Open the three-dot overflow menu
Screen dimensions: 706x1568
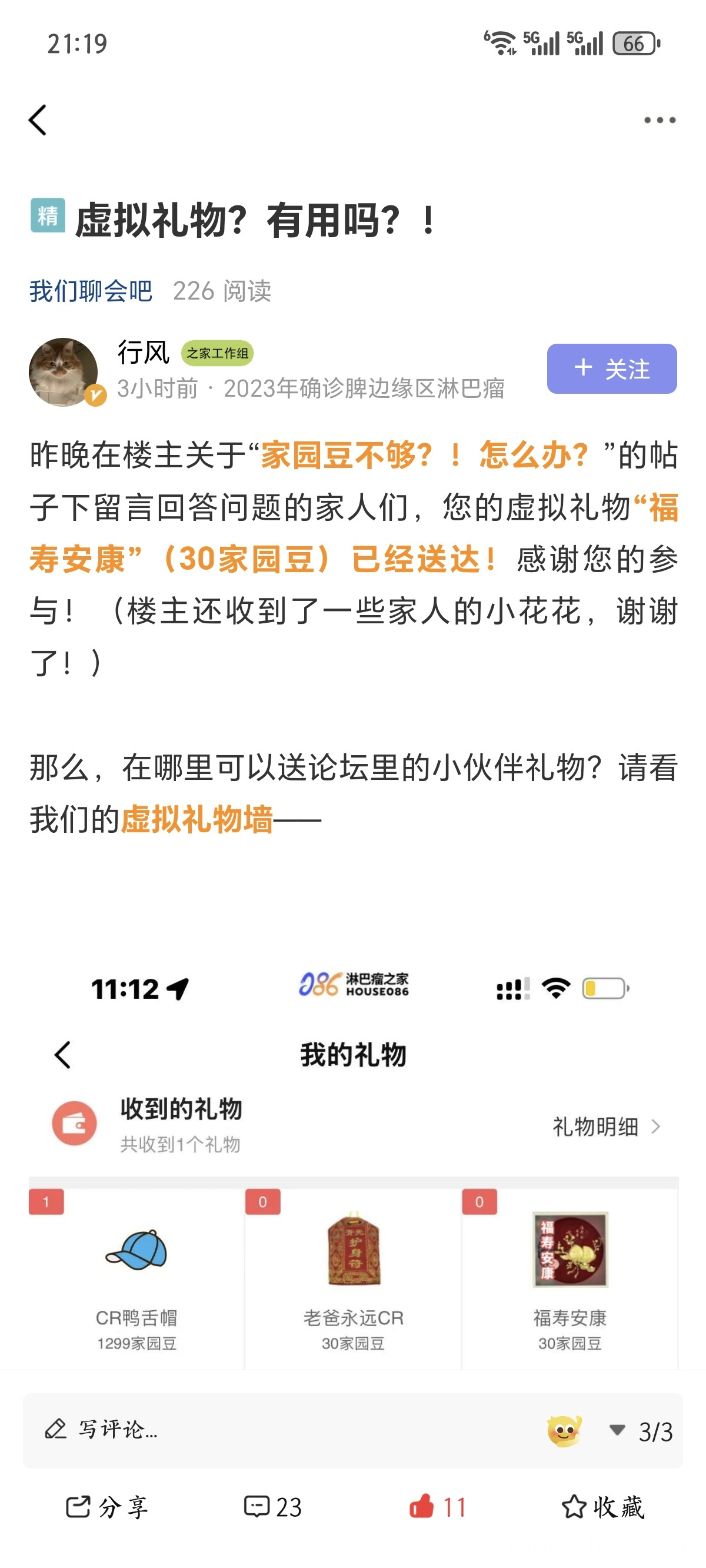[x=659, y=120]
